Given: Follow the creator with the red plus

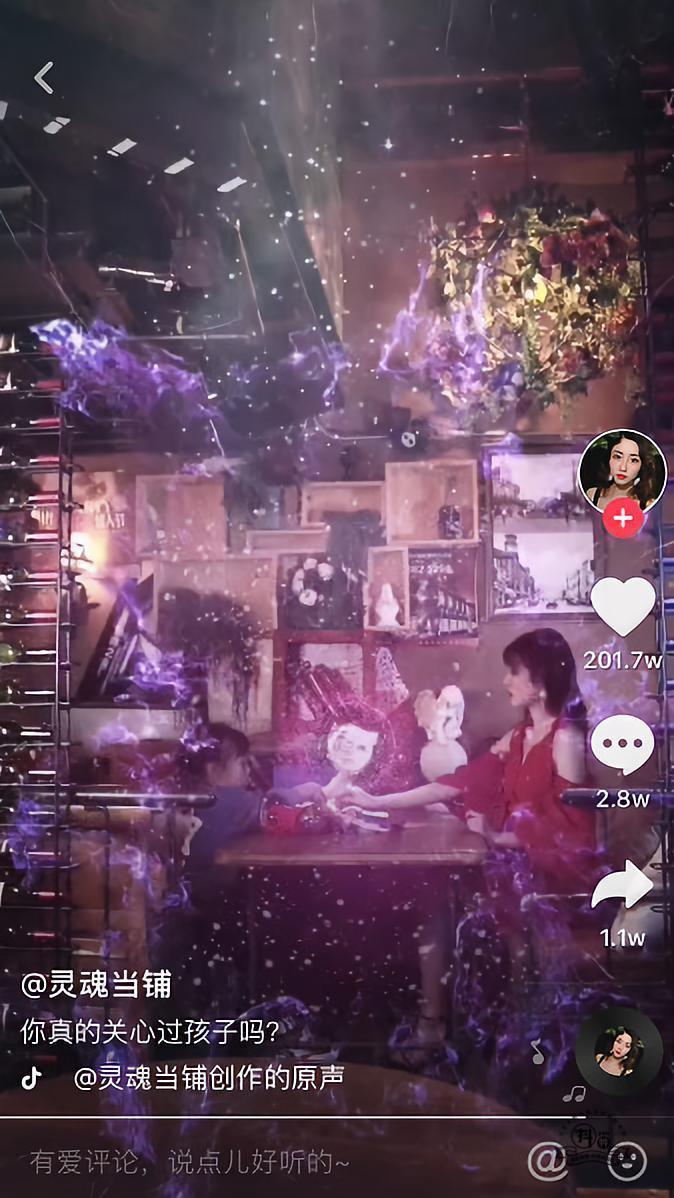Looking at the screenshot, I should [x=623, y=518].
